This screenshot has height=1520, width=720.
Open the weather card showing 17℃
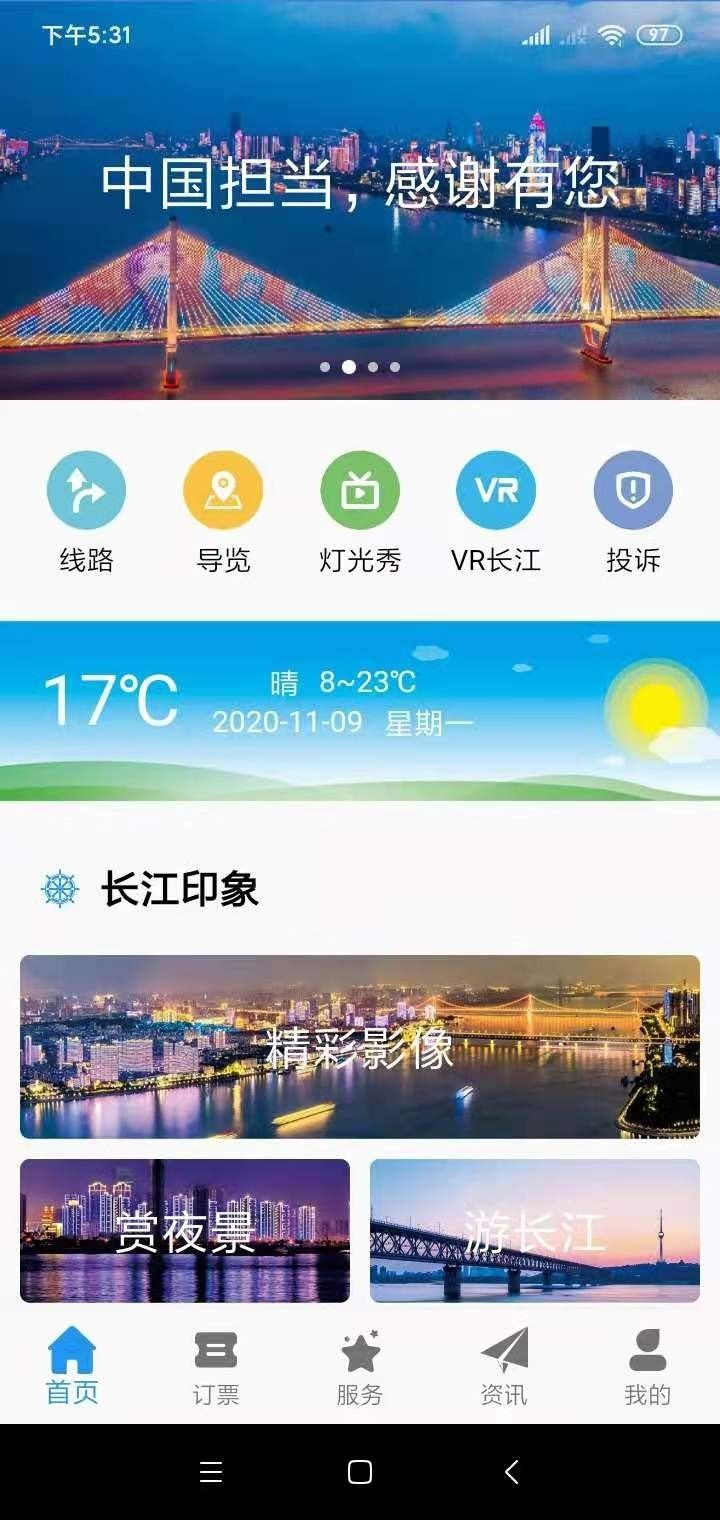360,711
